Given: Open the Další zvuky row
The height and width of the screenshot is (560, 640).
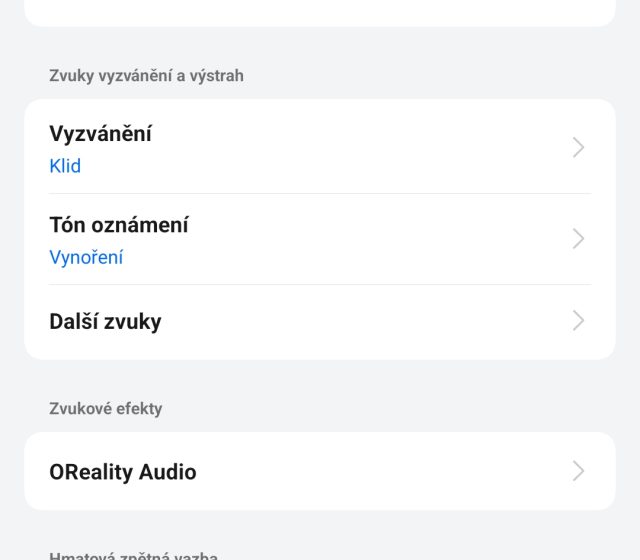Looking at the screenshot, I should [319, 321].
